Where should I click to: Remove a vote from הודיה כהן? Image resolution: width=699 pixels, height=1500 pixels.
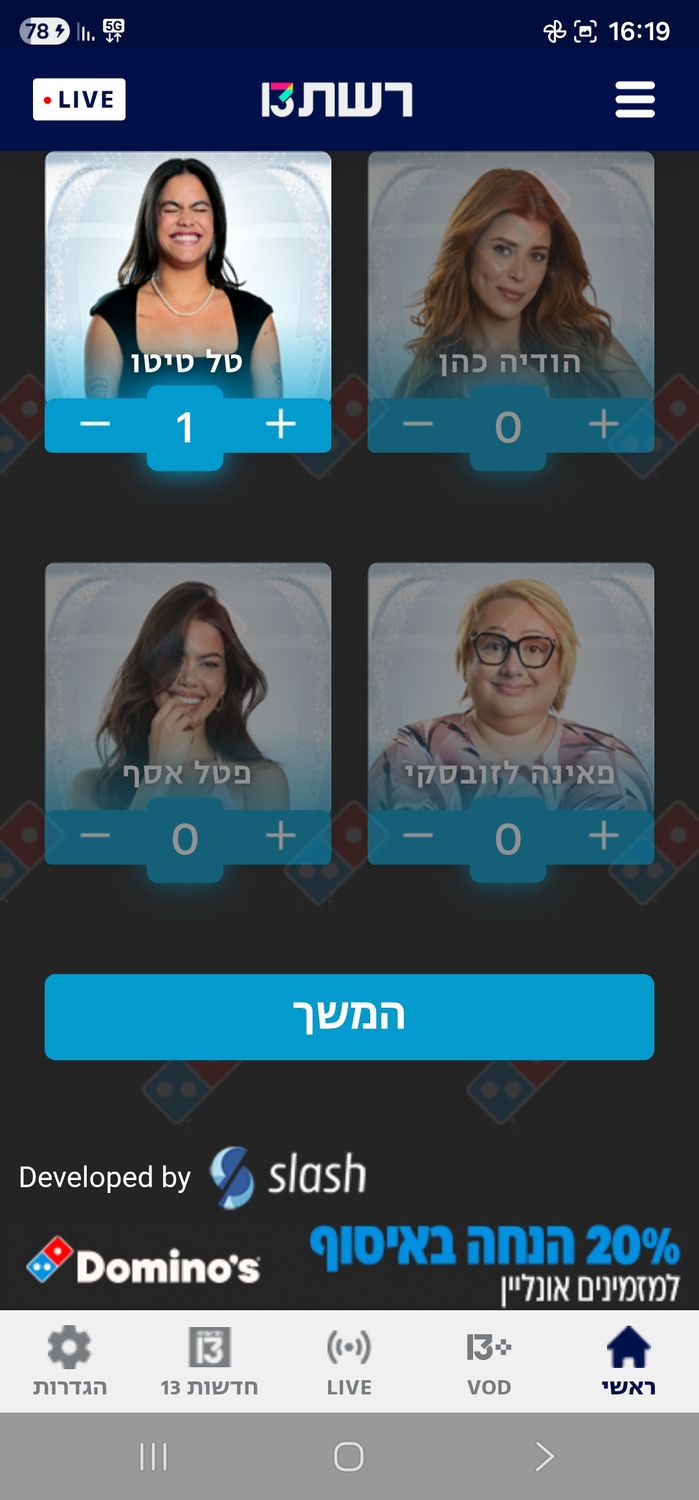[418, 425]
